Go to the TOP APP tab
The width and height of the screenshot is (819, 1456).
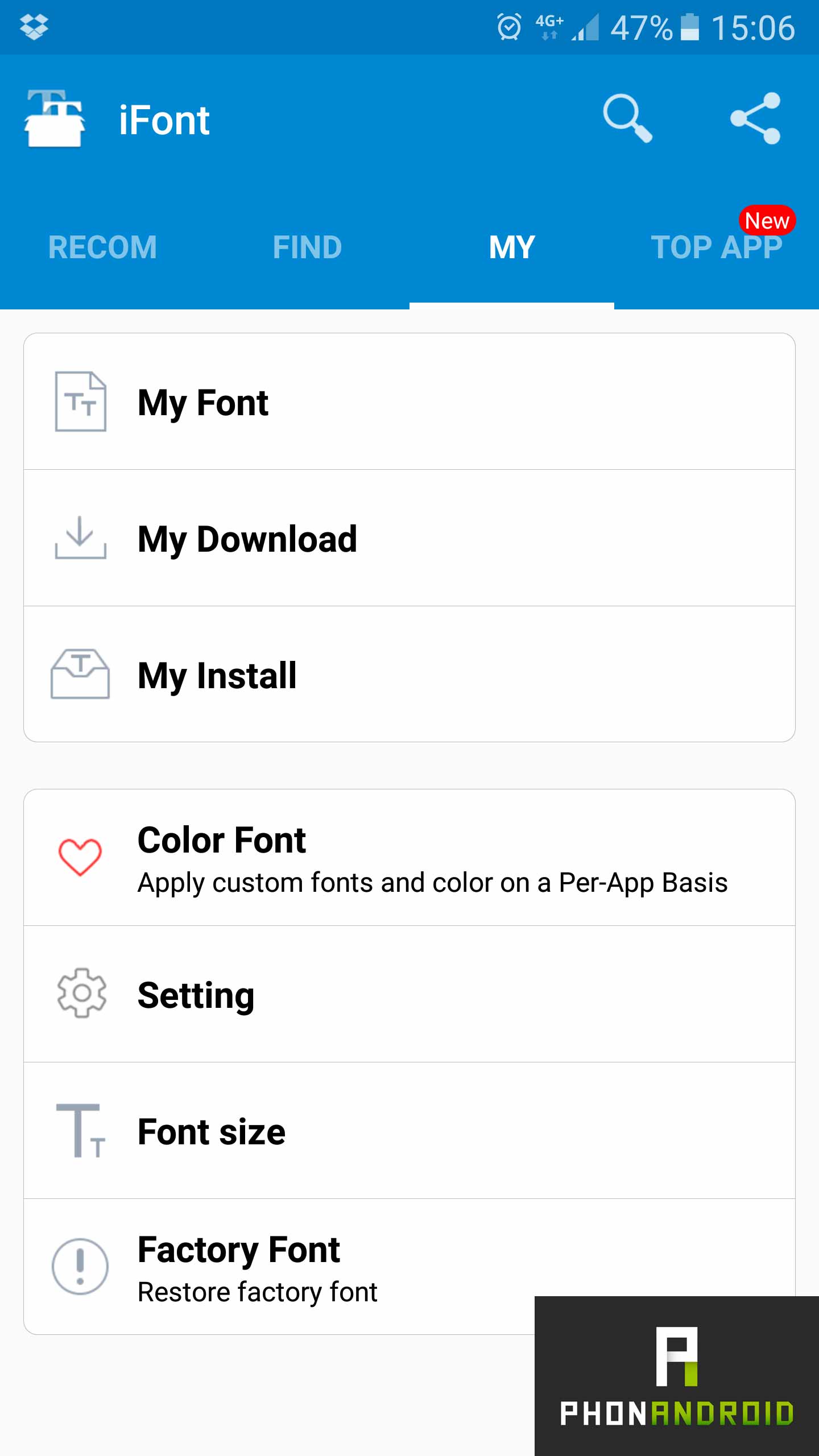point(717,247)
